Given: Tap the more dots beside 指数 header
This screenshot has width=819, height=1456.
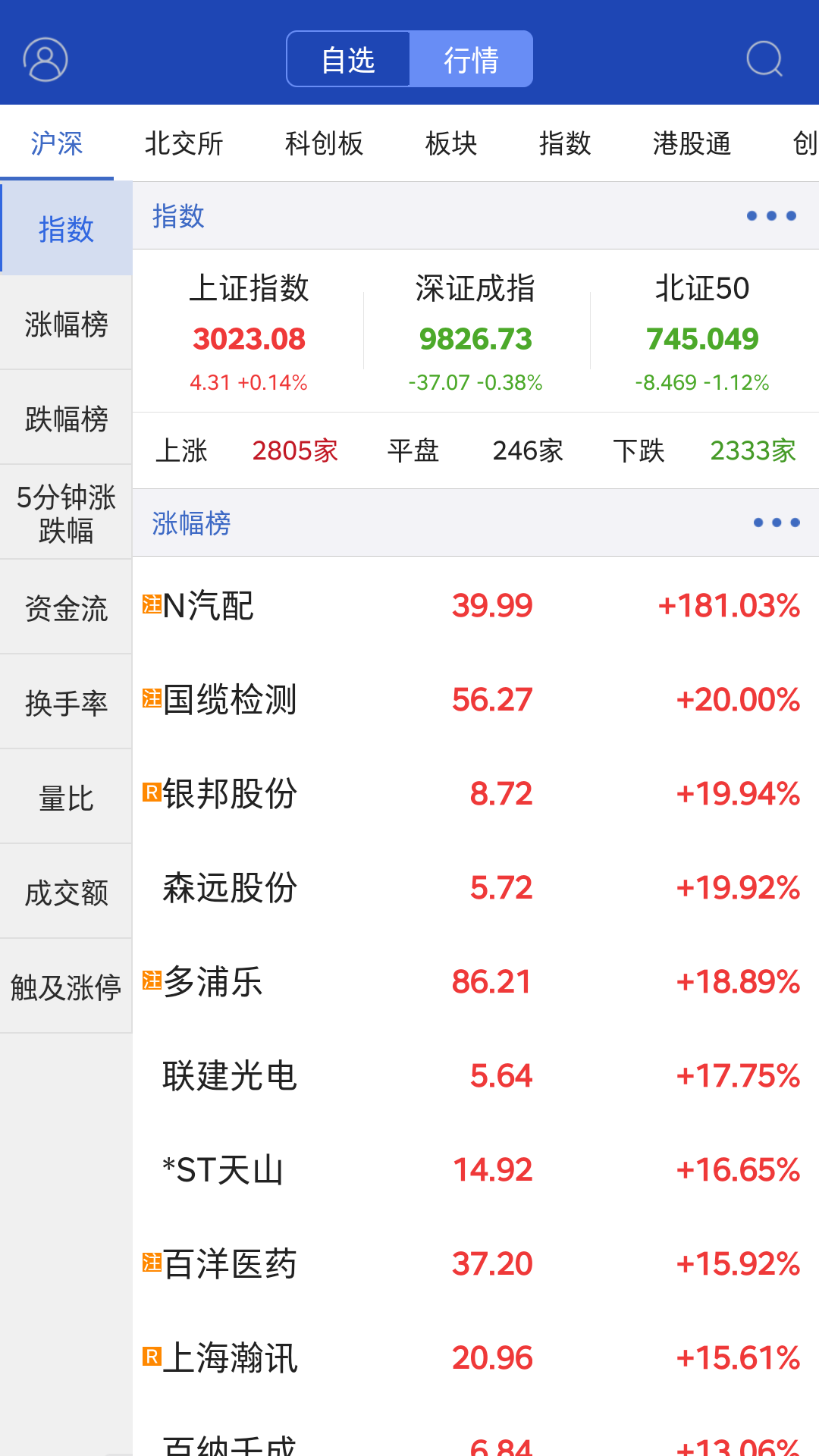Looking at the screenshot, I should [x=771, y=216].
